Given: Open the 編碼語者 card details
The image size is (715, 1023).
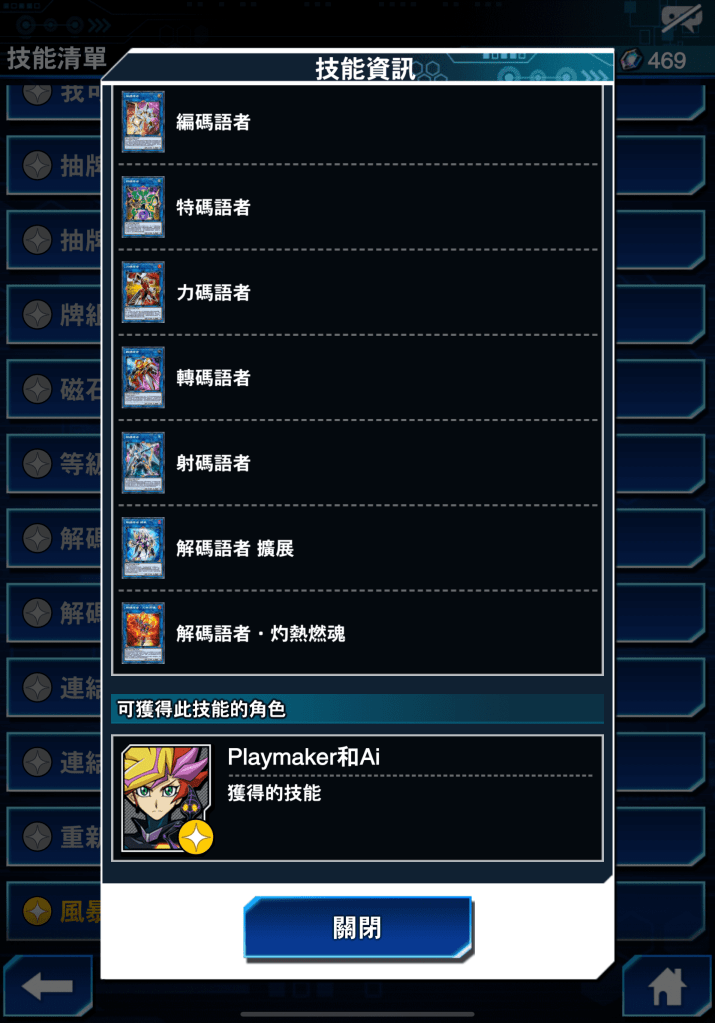Looking at the screenshot, I should click(x=358, y=122).
